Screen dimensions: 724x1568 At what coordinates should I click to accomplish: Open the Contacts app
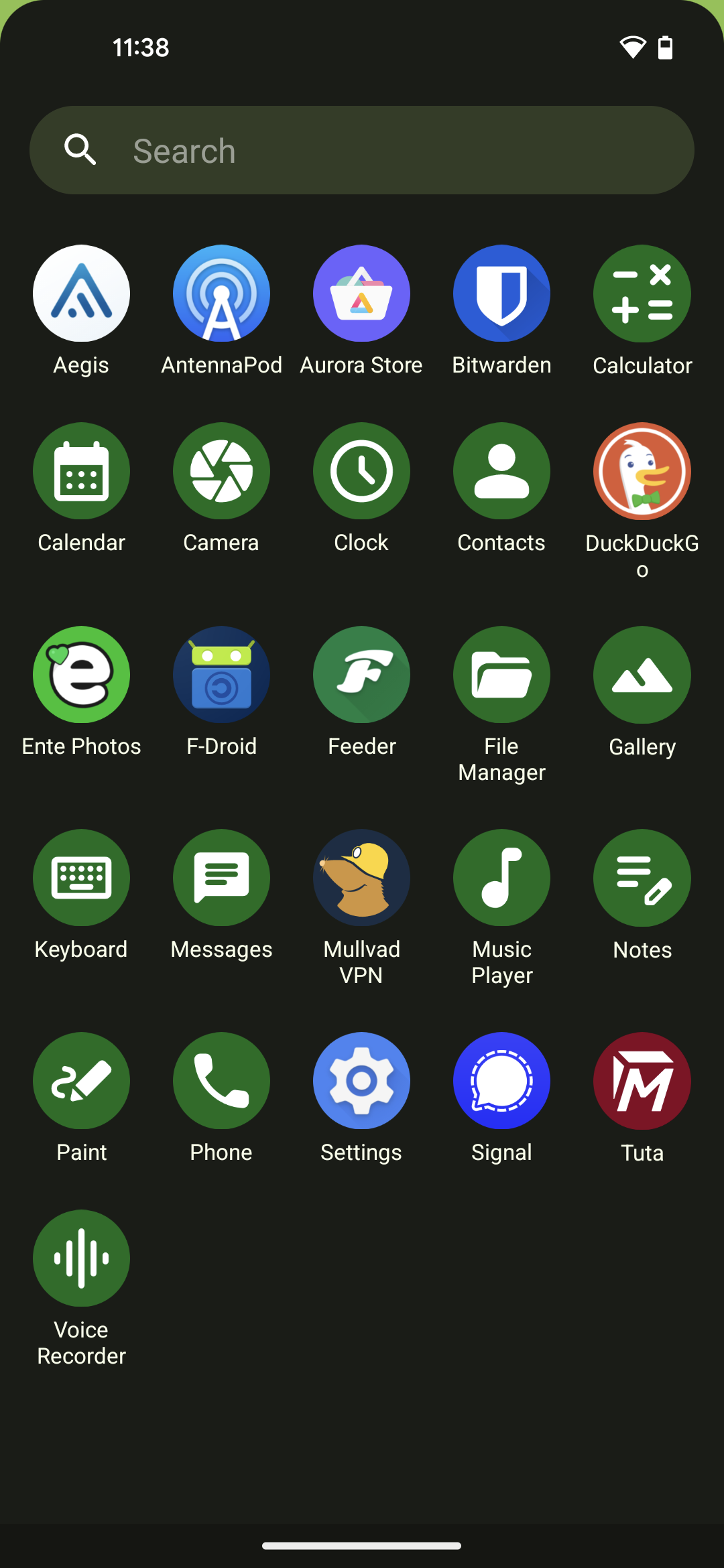point(501,470)
